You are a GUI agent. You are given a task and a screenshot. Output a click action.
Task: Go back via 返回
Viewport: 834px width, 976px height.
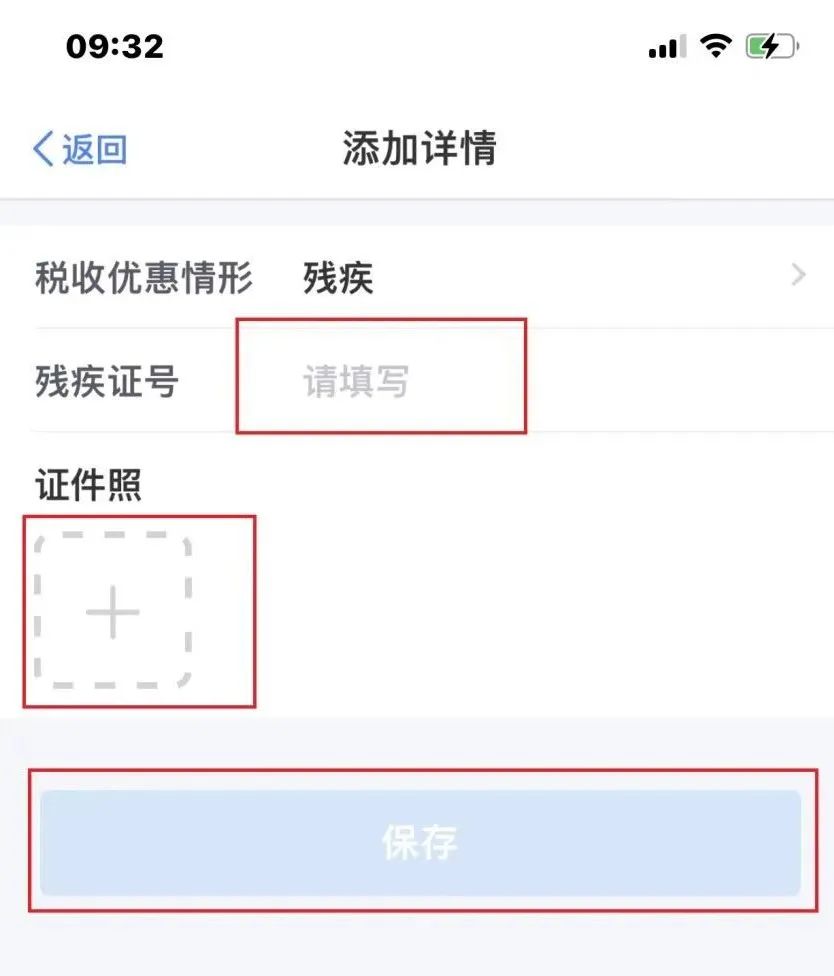(80, 150)
